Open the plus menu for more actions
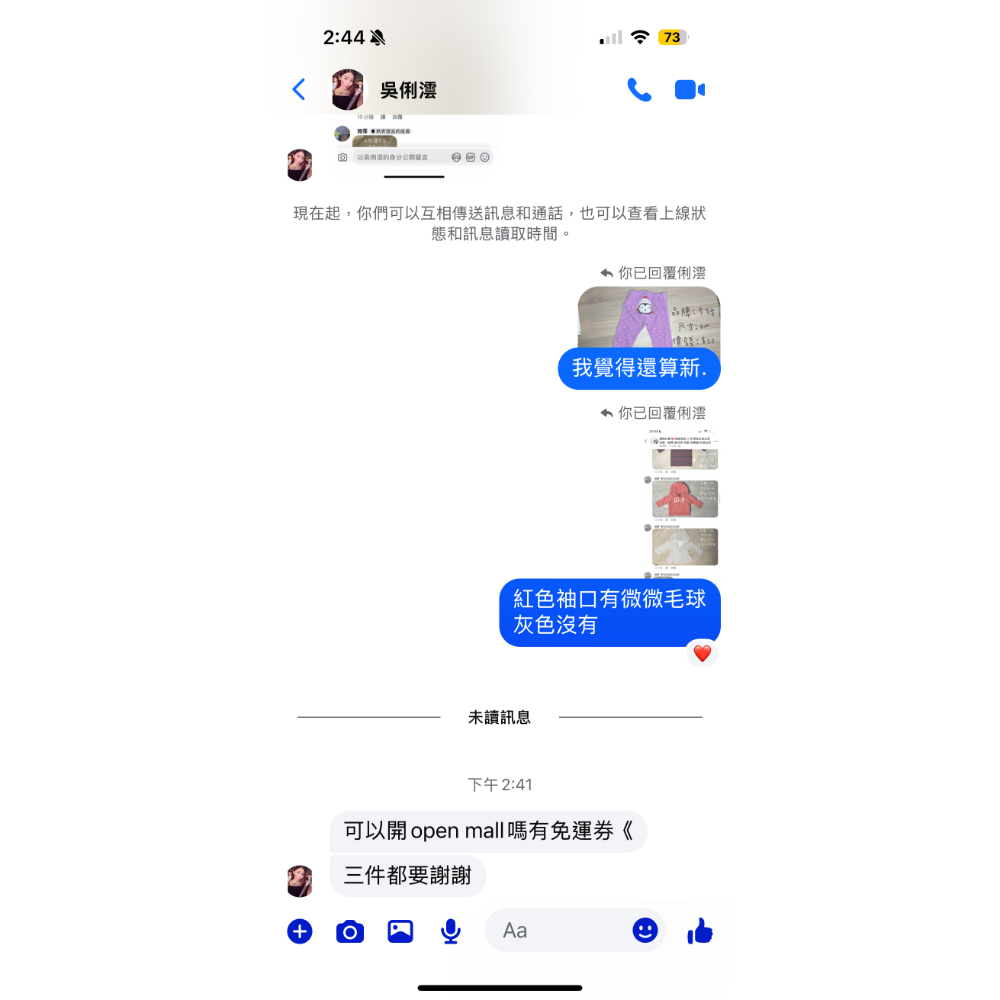This screenshot has width=1000, height=1000. pos(300,931)
